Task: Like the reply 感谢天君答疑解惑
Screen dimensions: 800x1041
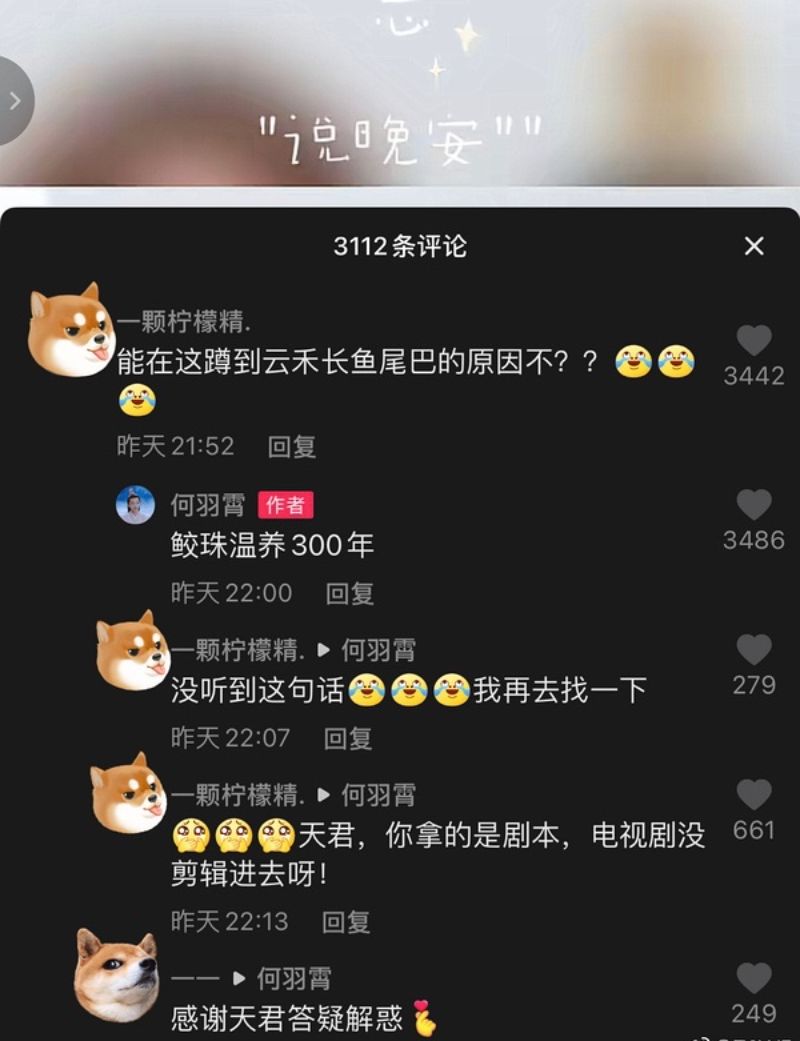Action: pyautogui.click(x=754, y=978)
